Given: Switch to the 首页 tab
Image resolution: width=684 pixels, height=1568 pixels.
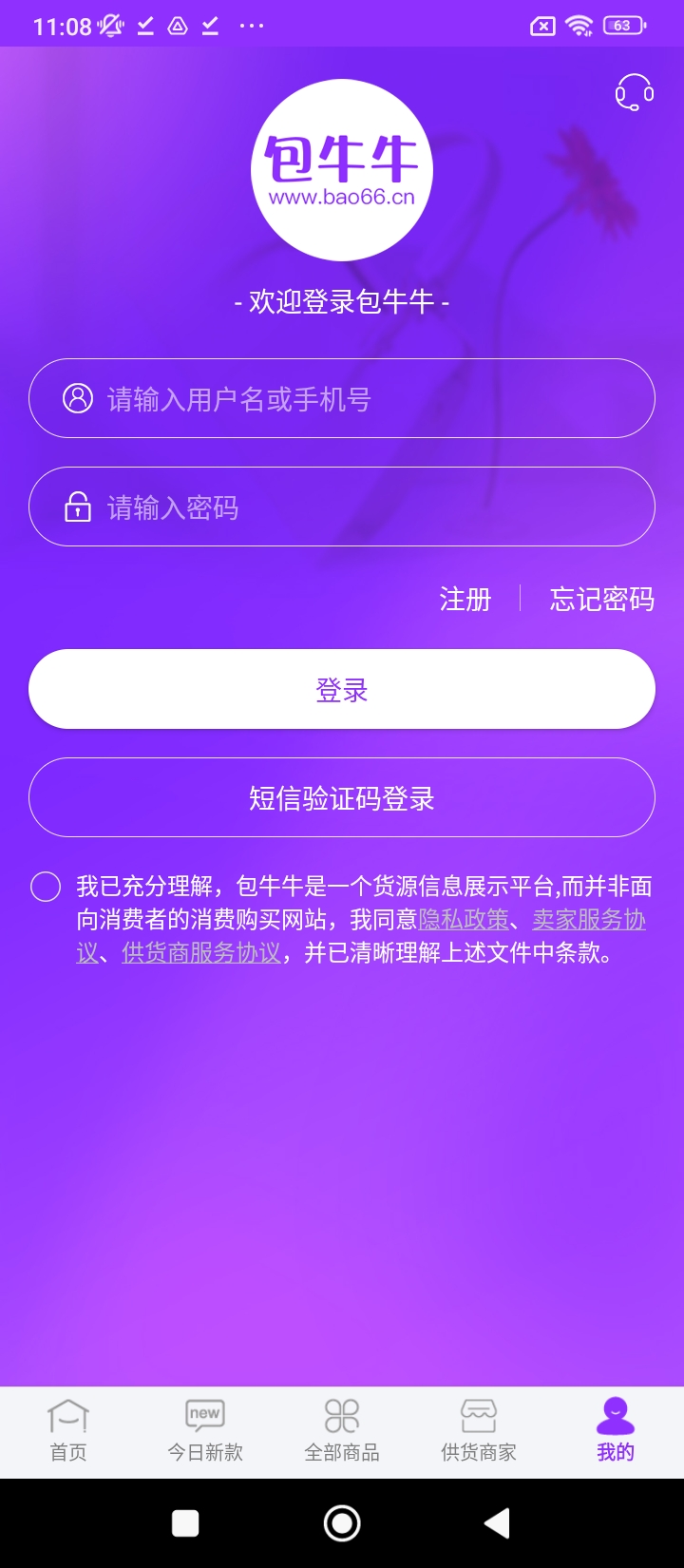Looking at the screenshot, I should 68,1432.
